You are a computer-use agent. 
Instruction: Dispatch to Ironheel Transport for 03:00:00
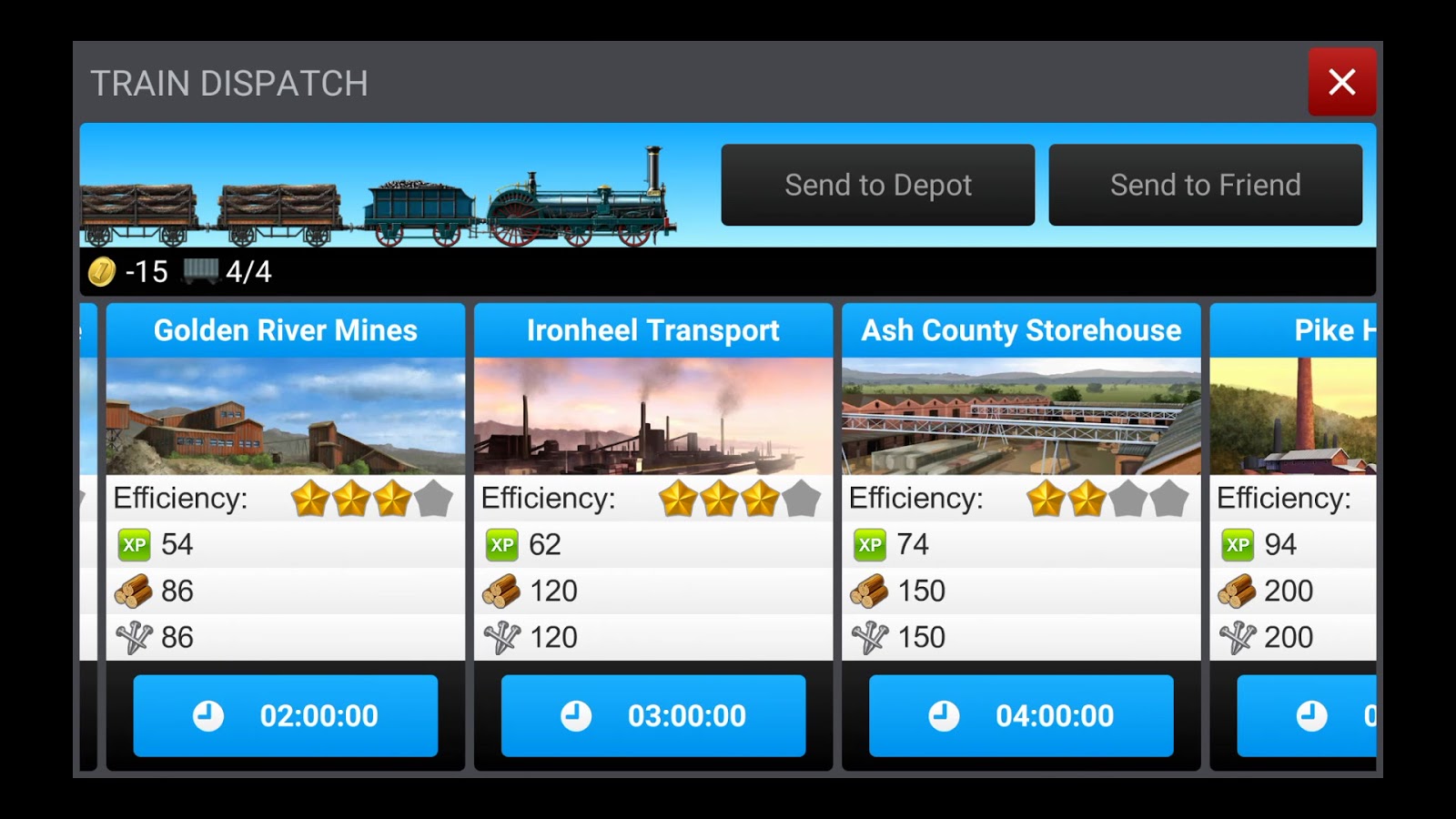652,715
